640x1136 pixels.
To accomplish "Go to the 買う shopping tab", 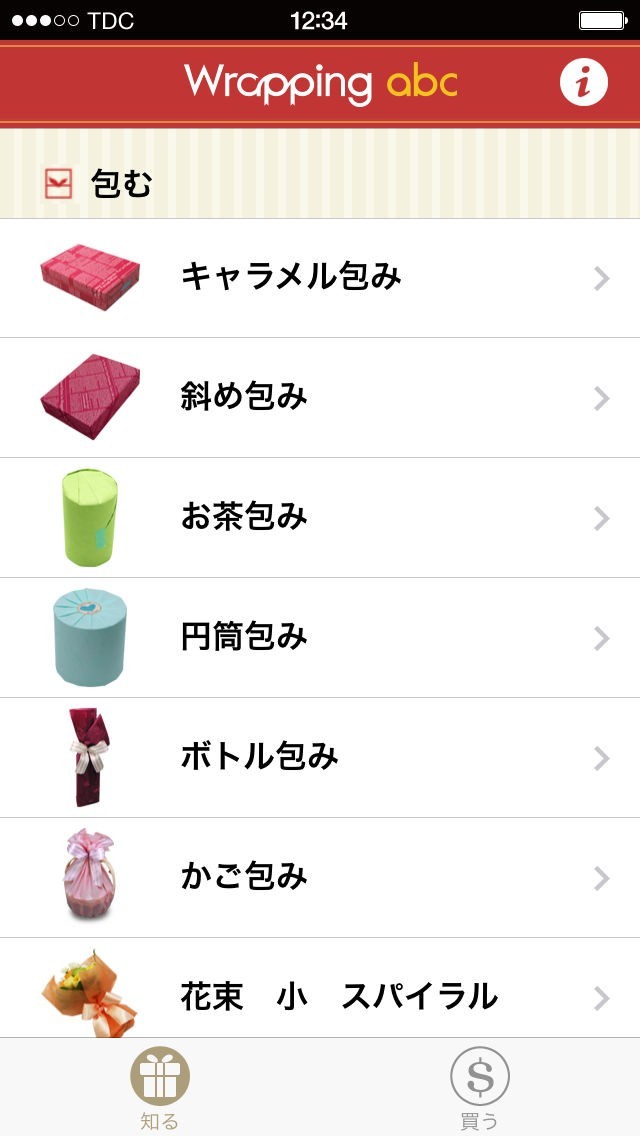I will click(480, 1087).
